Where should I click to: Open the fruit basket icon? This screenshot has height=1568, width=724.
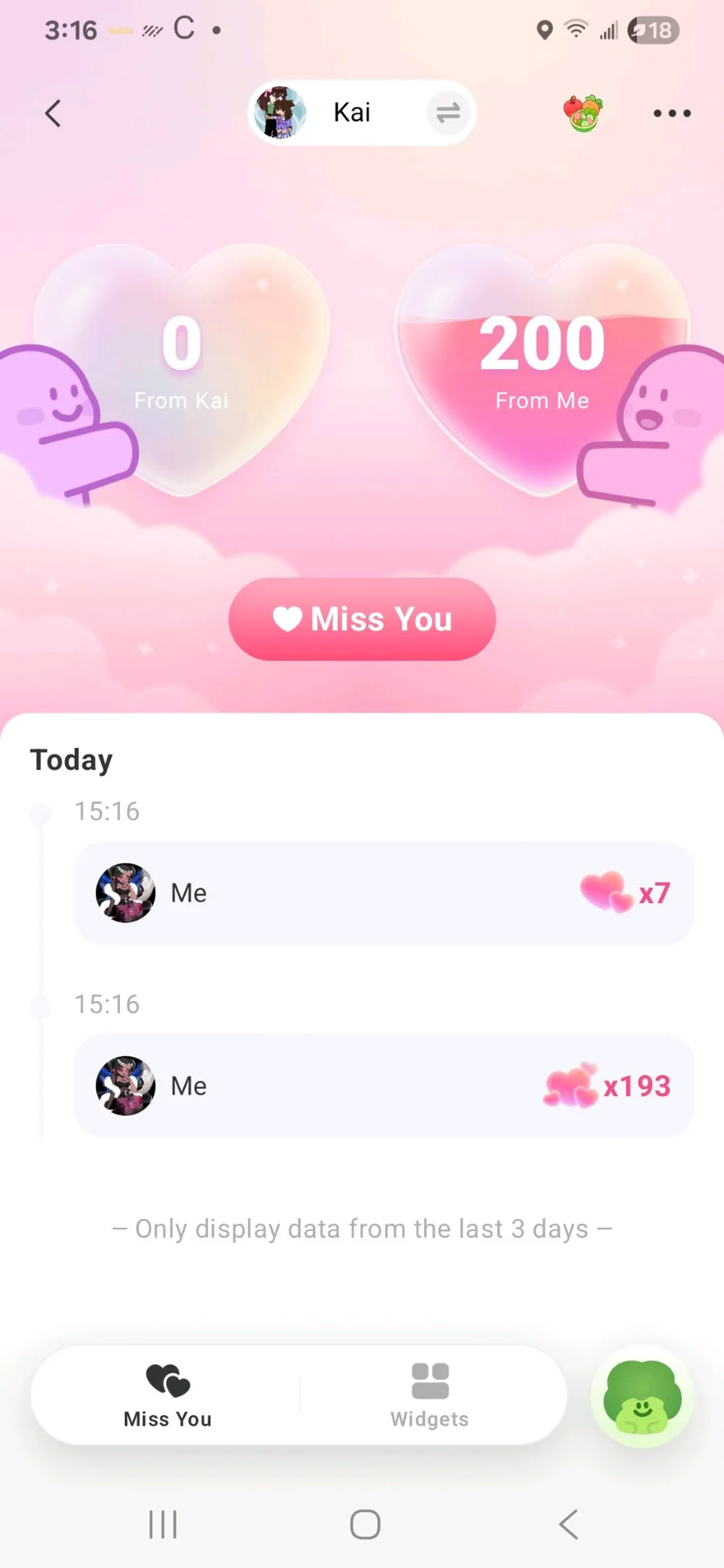(x=583, y=113)
